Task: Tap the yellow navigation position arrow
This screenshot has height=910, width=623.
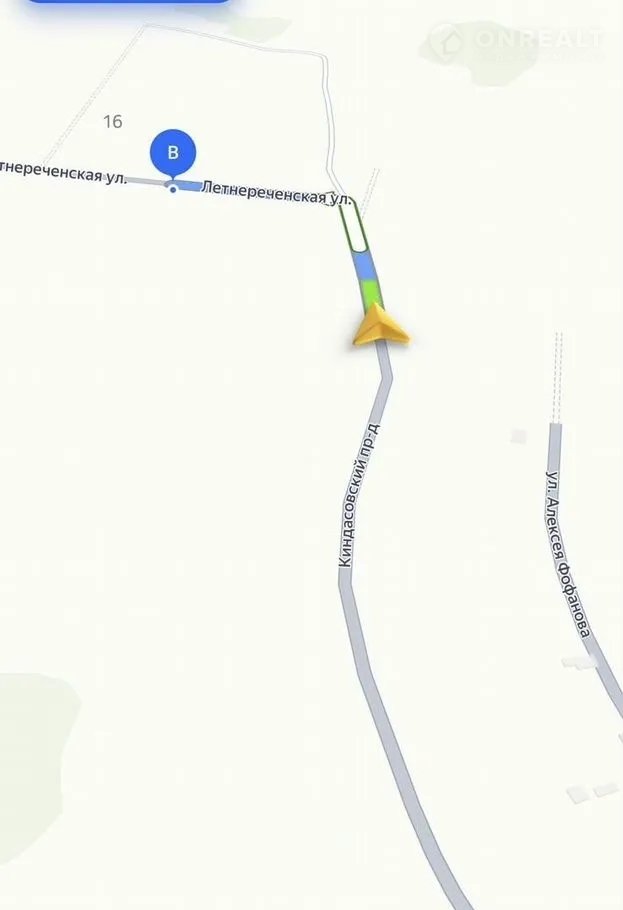Action: point(380,326)
